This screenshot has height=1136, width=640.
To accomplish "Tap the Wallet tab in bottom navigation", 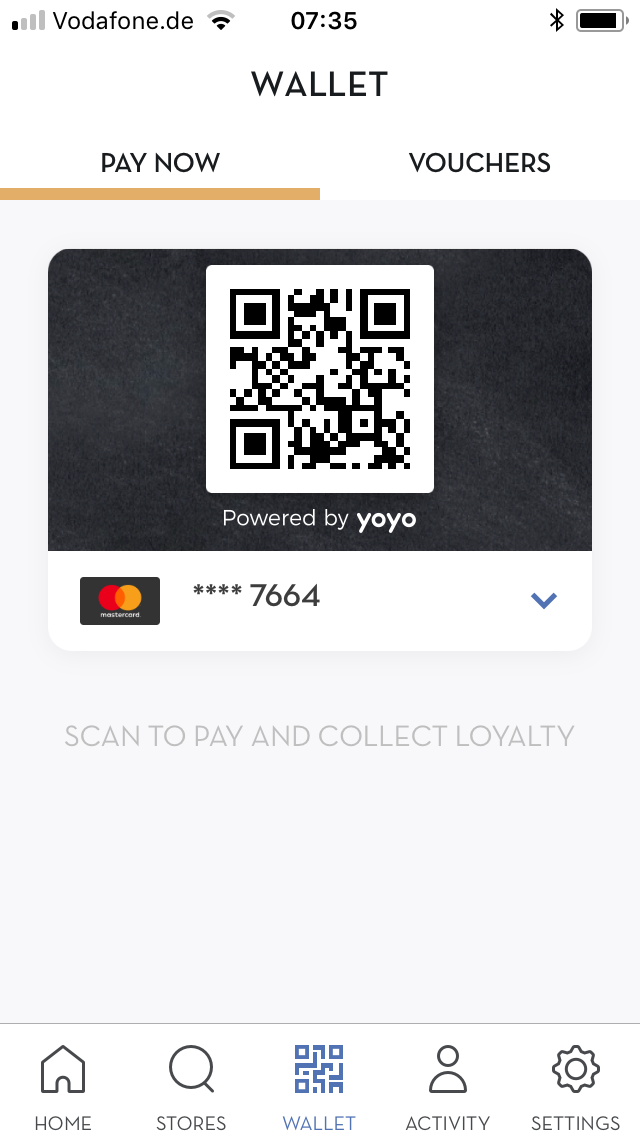I will coord(319,1085).
